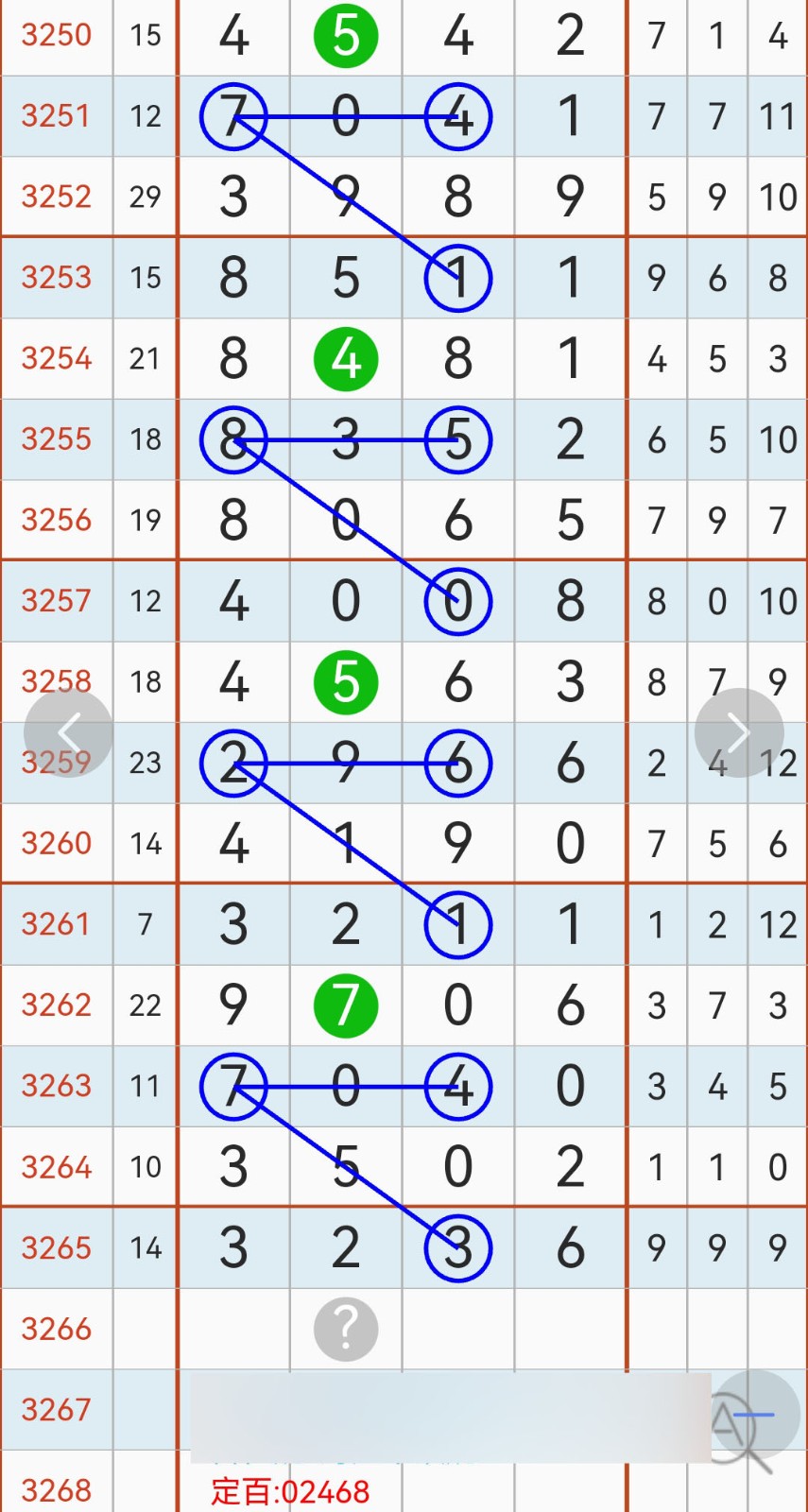Image resolution: width=808 pixels, height=1512 pixels.
Task: Open the previous chart with the left arrow
Action: [x=69, y=731]
